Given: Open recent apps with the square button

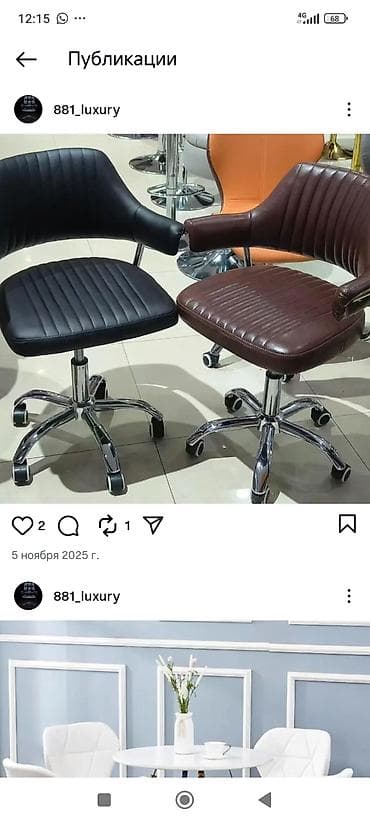Looking at the screenshot, I should pyautogui.click(x=104, y=800).
